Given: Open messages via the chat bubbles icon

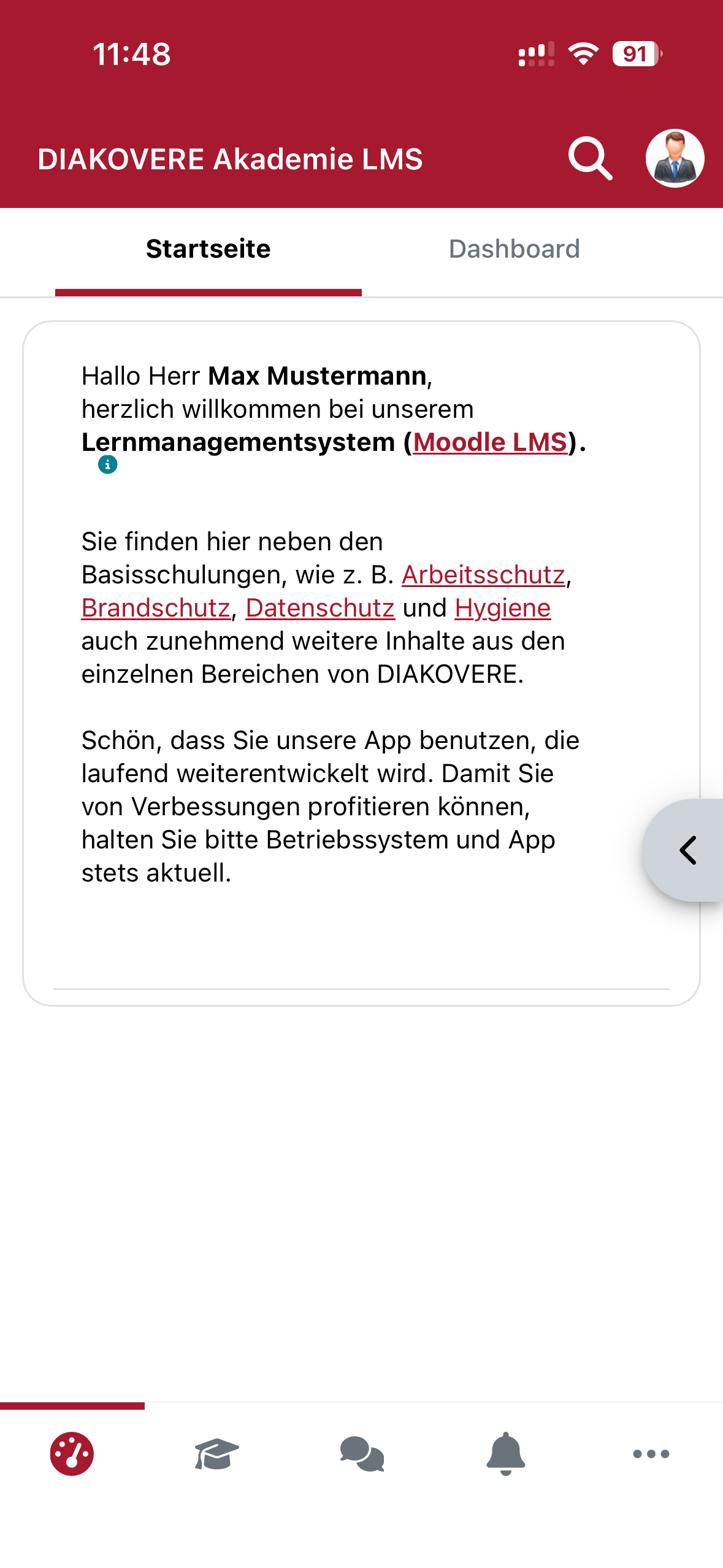Looking at the screenshot, I should (x=361, y=1452).
